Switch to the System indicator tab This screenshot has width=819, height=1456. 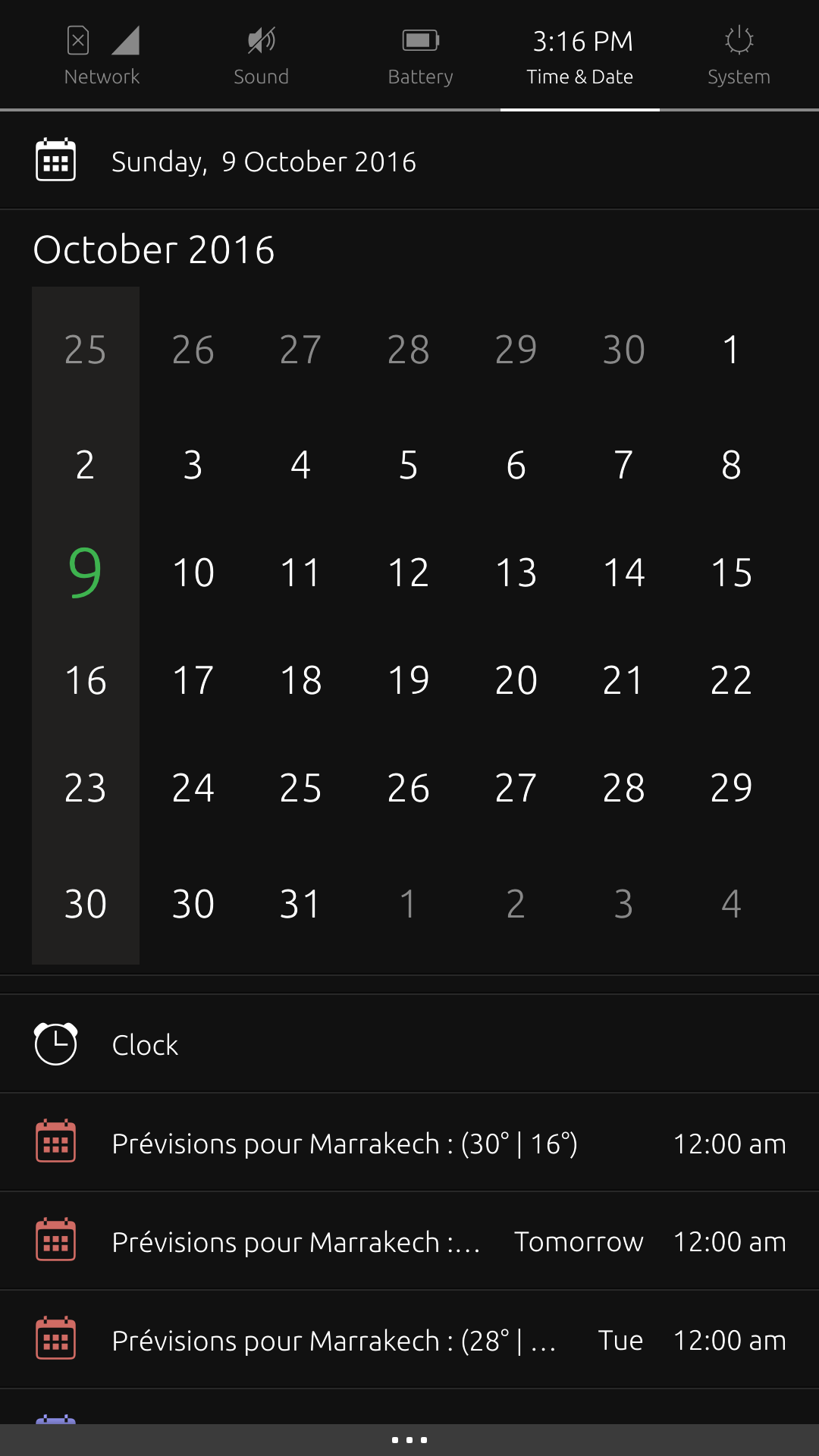point(739,57)
